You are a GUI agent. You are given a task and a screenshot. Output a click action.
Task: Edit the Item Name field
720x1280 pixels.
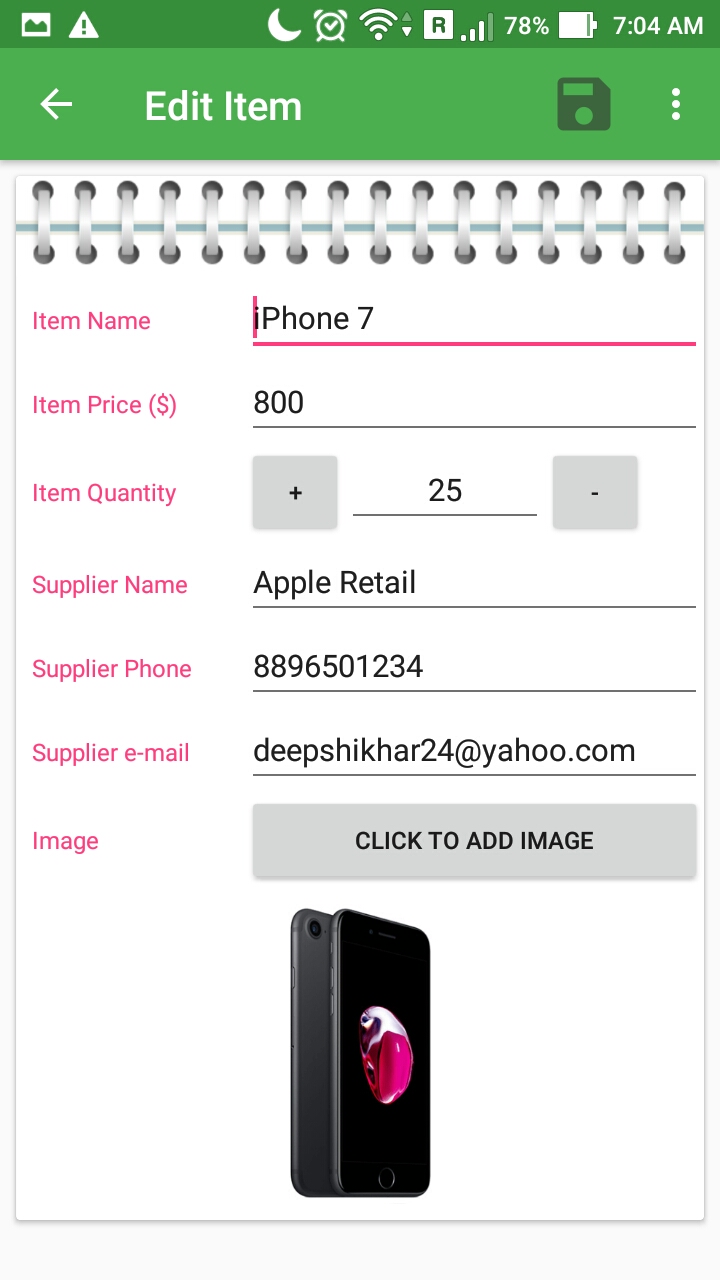[x=473, y=320]
